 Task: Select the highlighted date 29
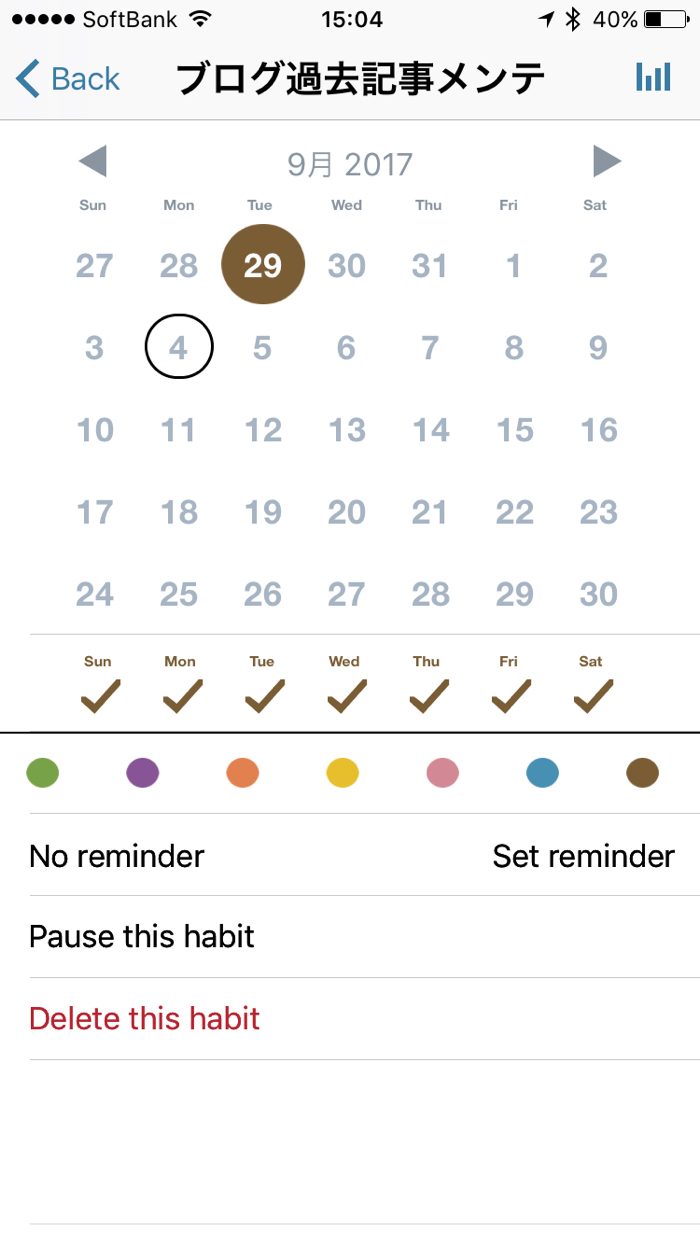click(x=263, y=265)
